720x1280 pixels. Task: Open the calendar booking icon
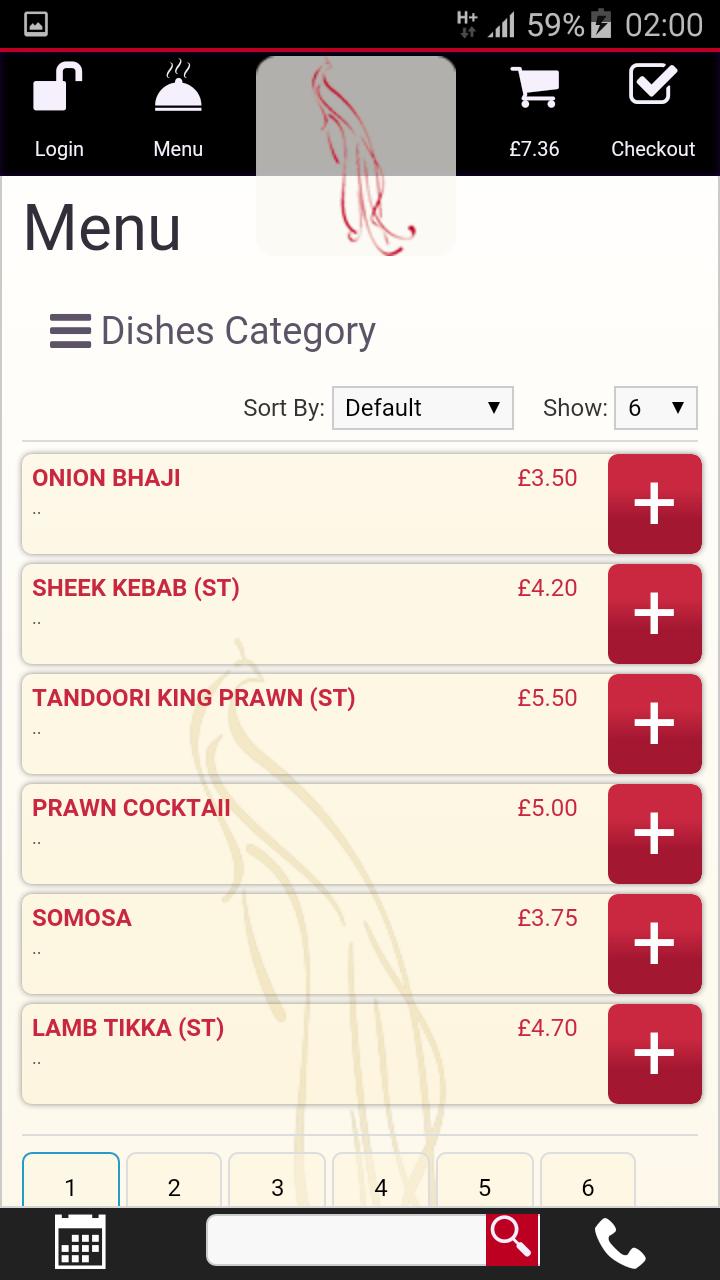80,1242
